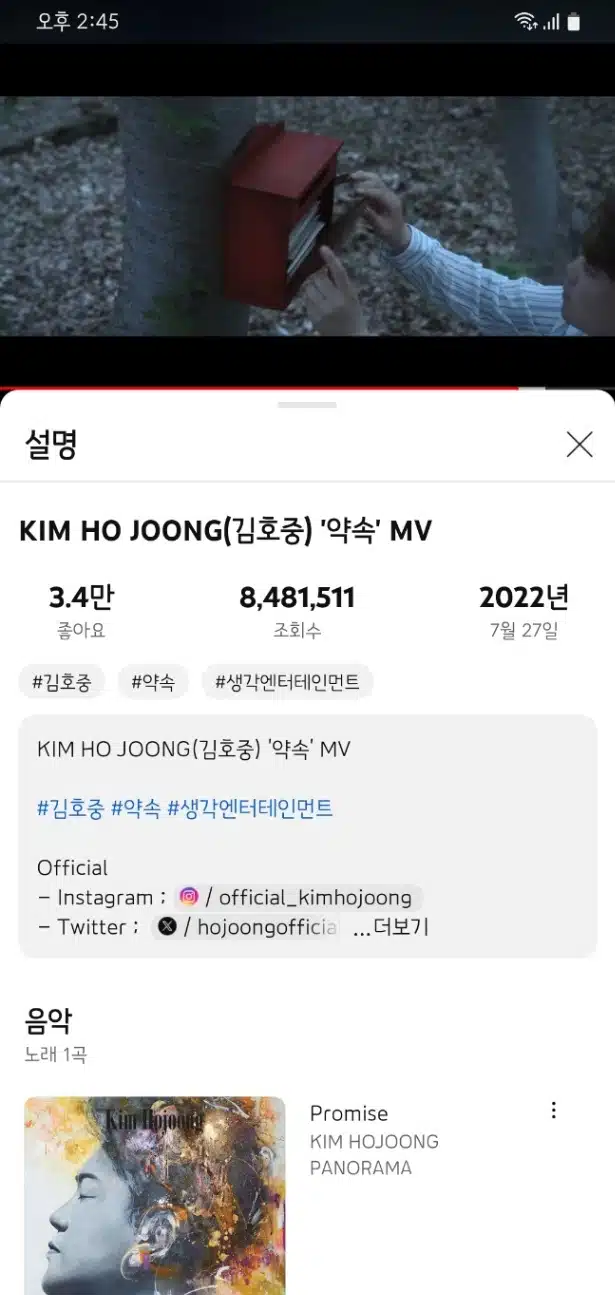Select the #약속 hashtag chip
The width and height of the screenshot is (615, 1295).
(x=153, y=682)
